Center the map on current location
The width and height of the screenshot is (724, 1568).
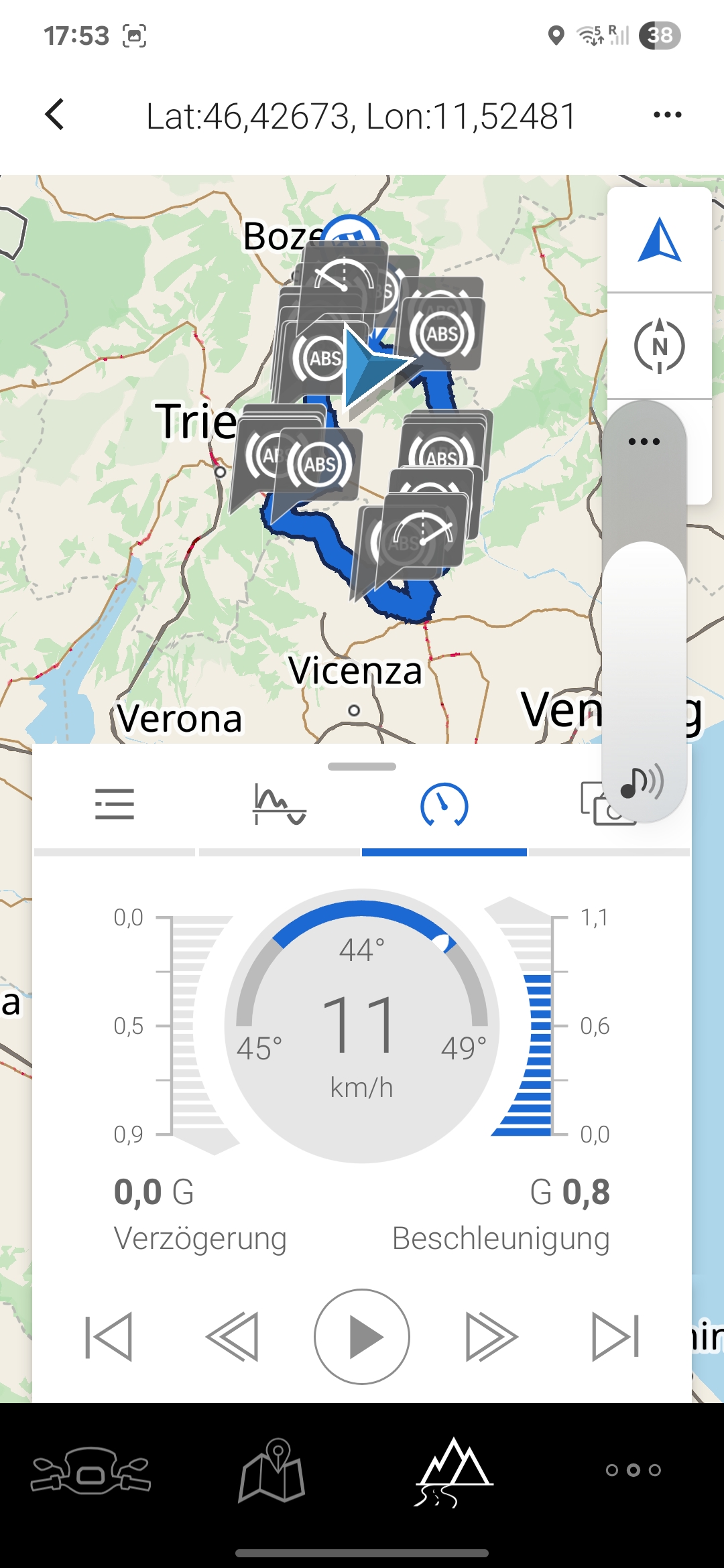(660, 240)
